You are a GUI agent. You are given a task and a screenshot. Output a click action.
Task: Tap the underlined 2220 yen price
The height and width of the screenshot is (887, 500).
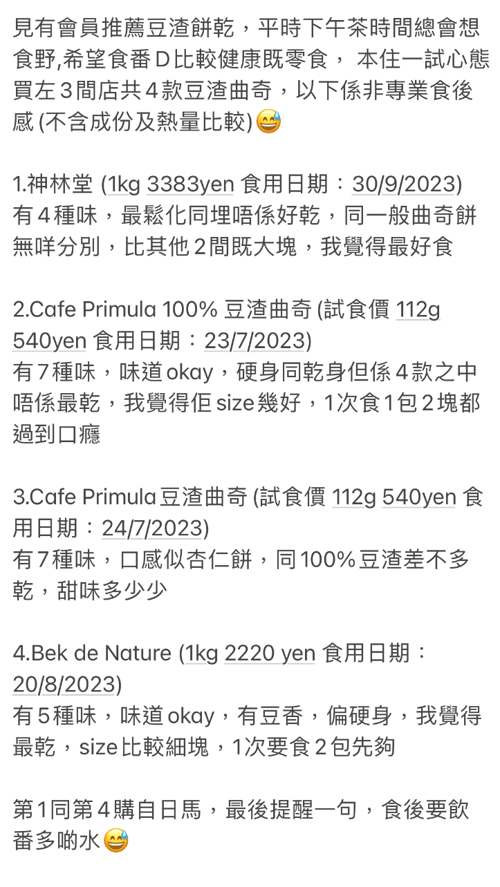pos(270,653)
